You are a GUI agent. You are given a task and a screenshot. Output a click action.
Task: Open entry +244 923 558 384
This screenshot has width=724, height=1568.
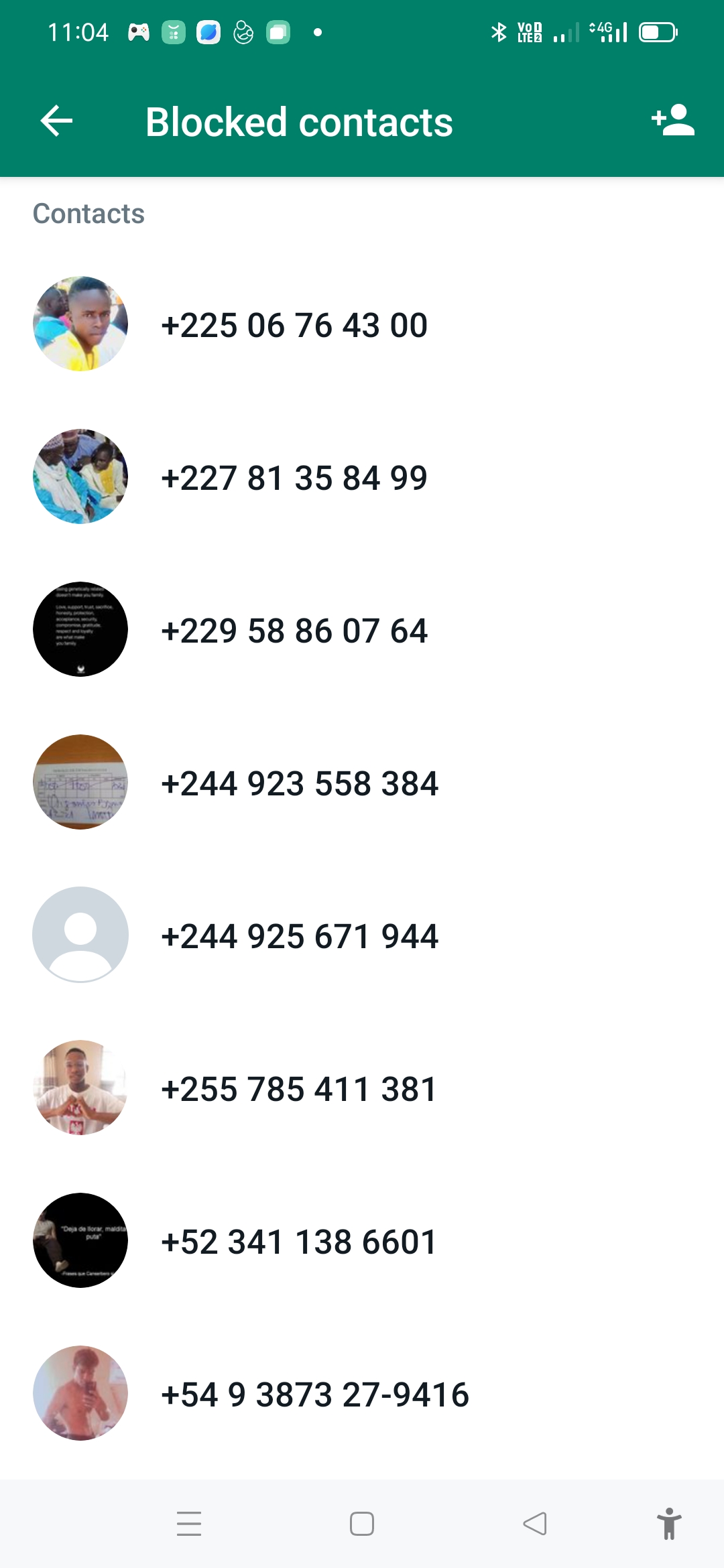(362, 783)
